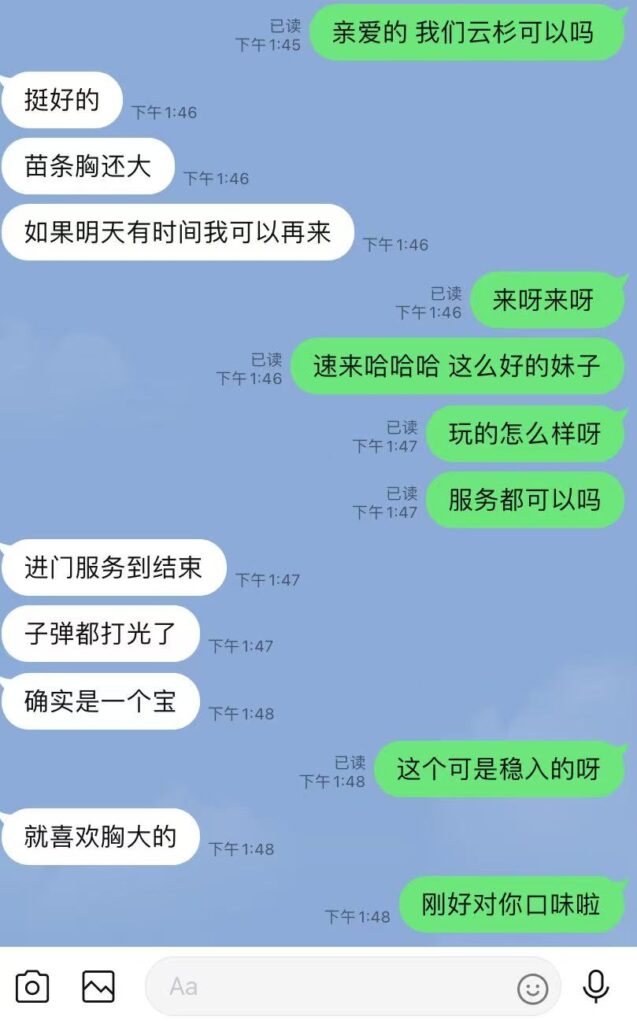Image resolution: width=637 pixels, height=1024 pixels.
Task: Open the camera to take a photo
Action: click(x=32, y=987)
